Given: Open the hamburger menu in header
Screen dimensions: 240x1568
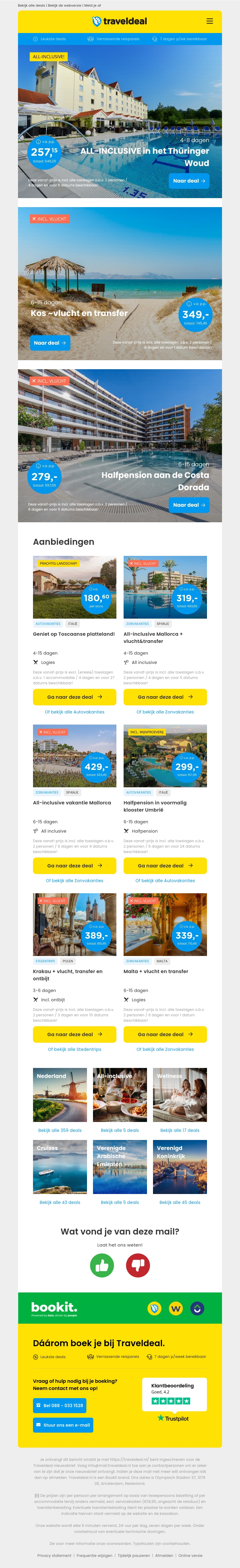Looking at the screenshot, I should [209, 21].
